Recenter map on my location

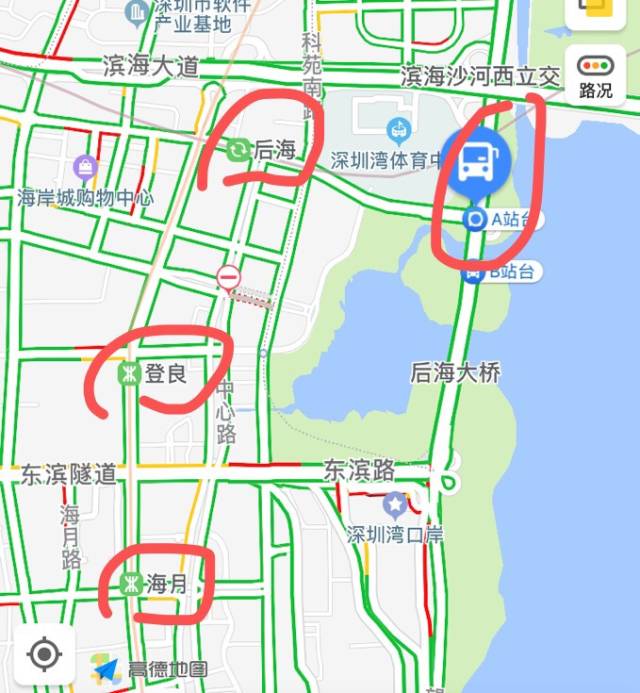point(44,655)
